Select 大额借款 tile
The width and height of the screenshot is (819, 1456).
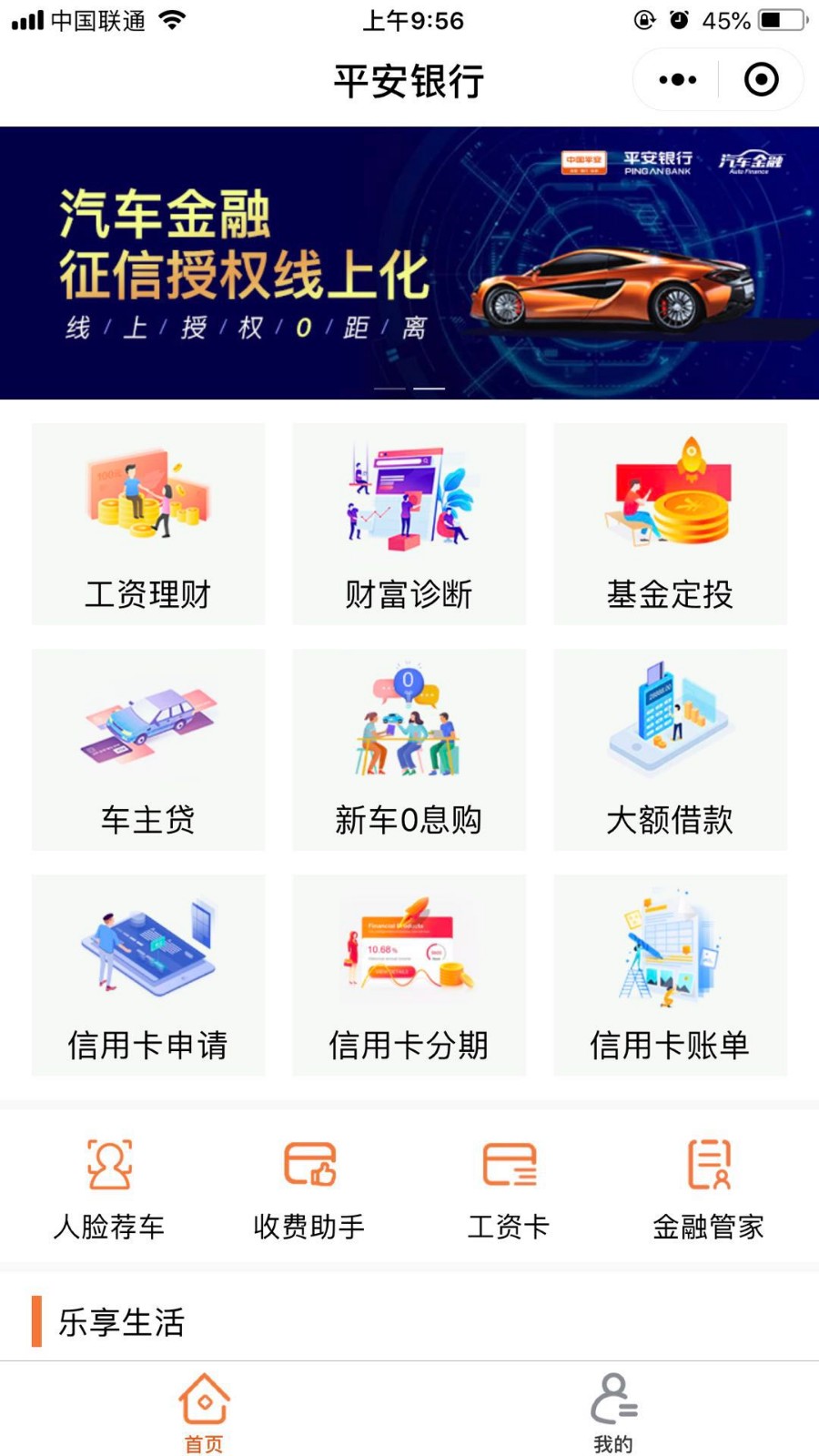coord(670,750)
